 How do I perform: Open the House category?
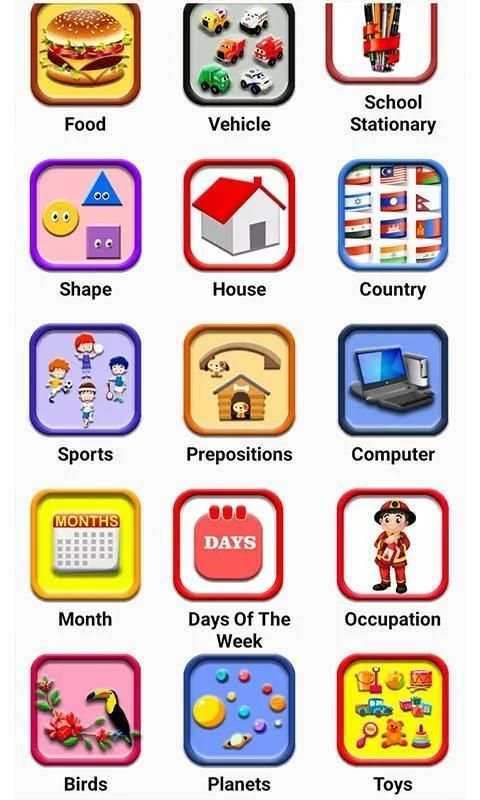[239, 215]
